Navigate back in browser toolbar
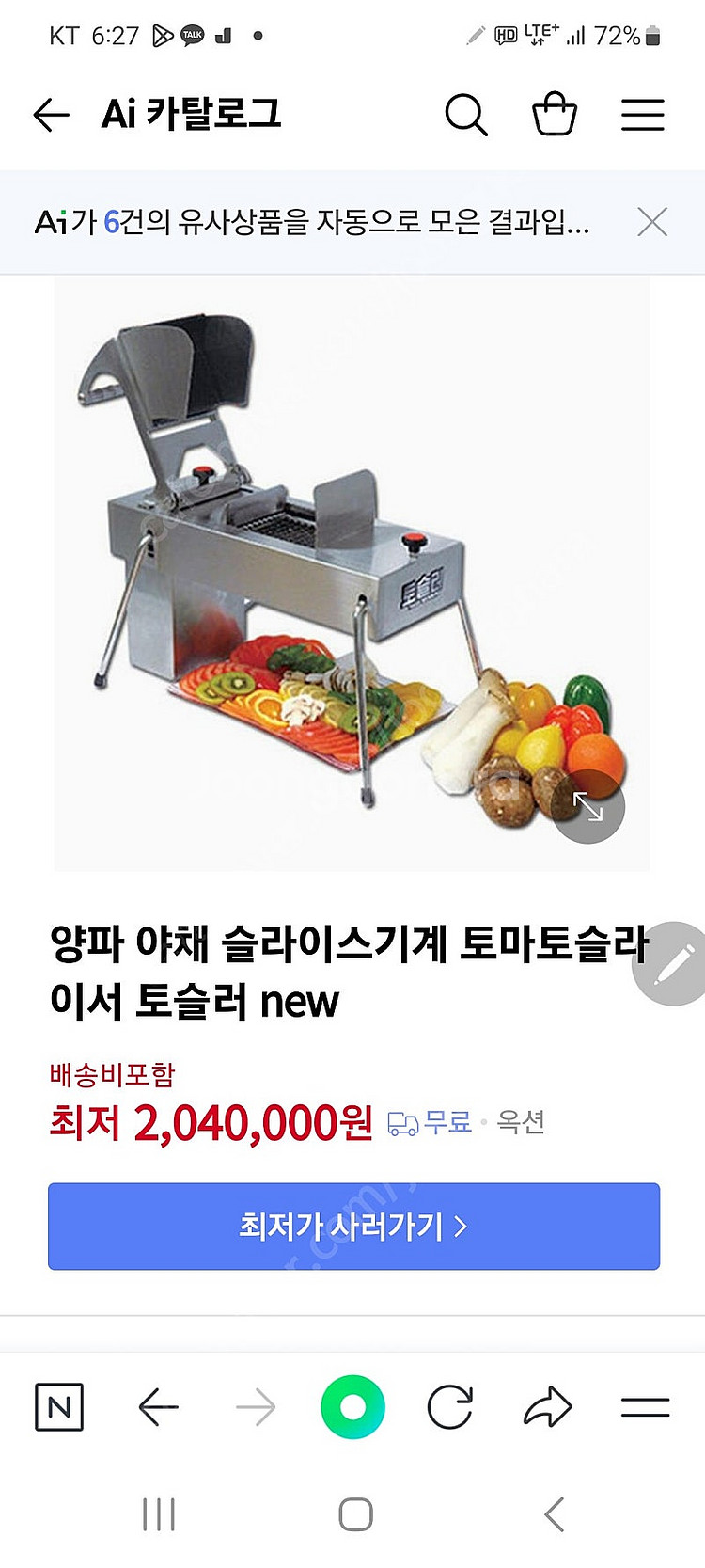Screen dimensions: 705x1568 pos(158,1407)
